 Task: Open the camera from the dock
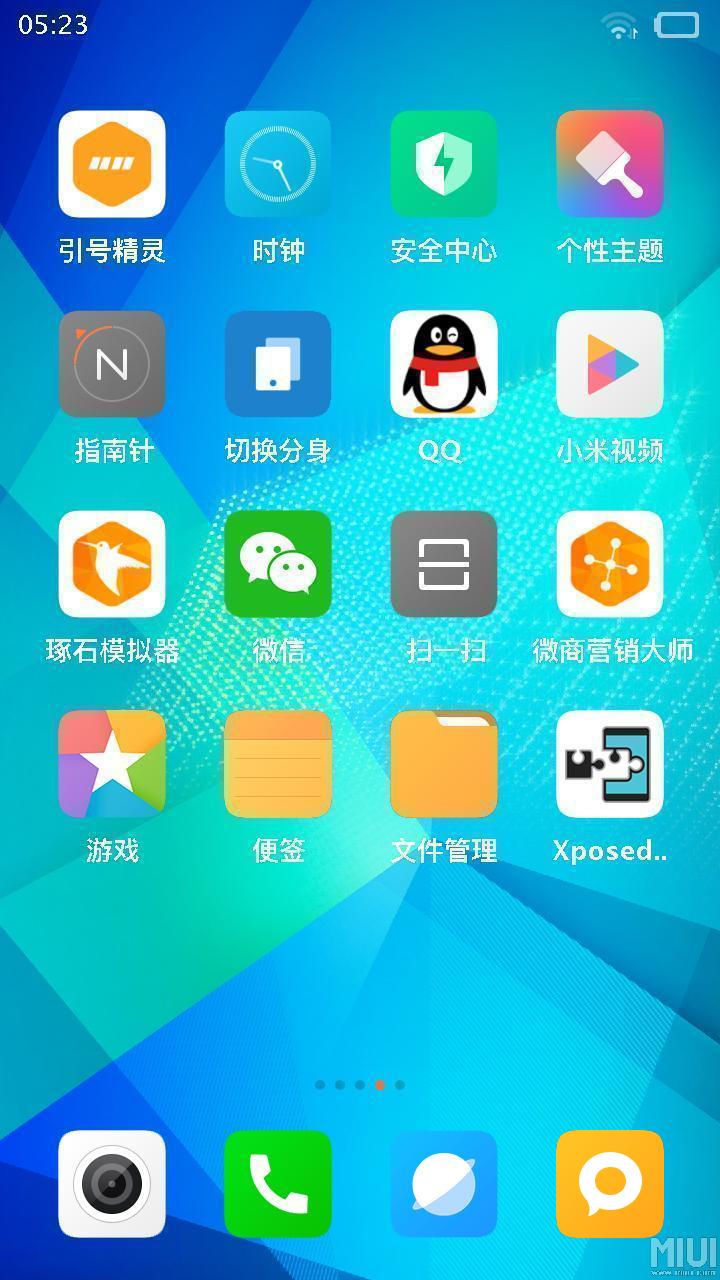[111, 1184]
